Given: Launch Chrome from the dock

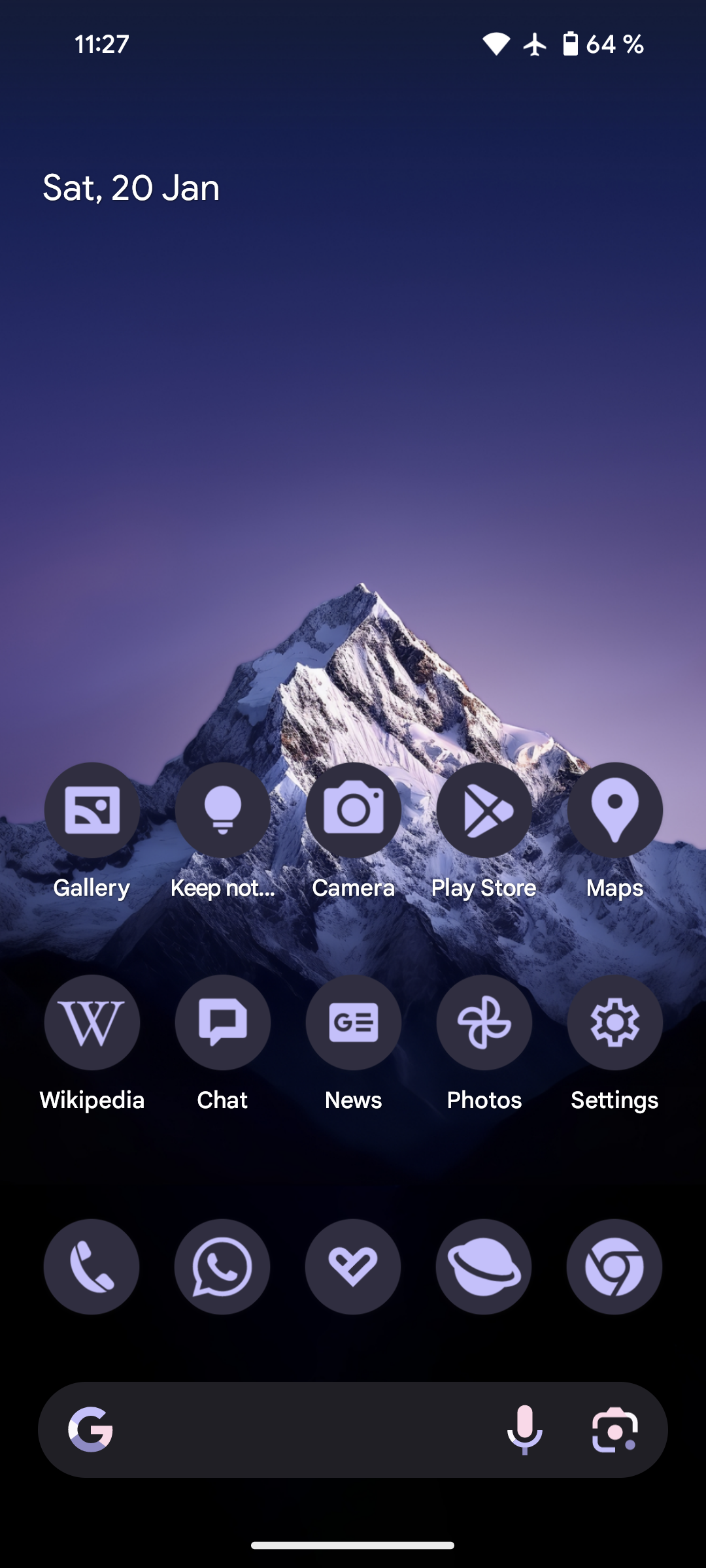Looking at the screenshot, I should pos(614,1267).
